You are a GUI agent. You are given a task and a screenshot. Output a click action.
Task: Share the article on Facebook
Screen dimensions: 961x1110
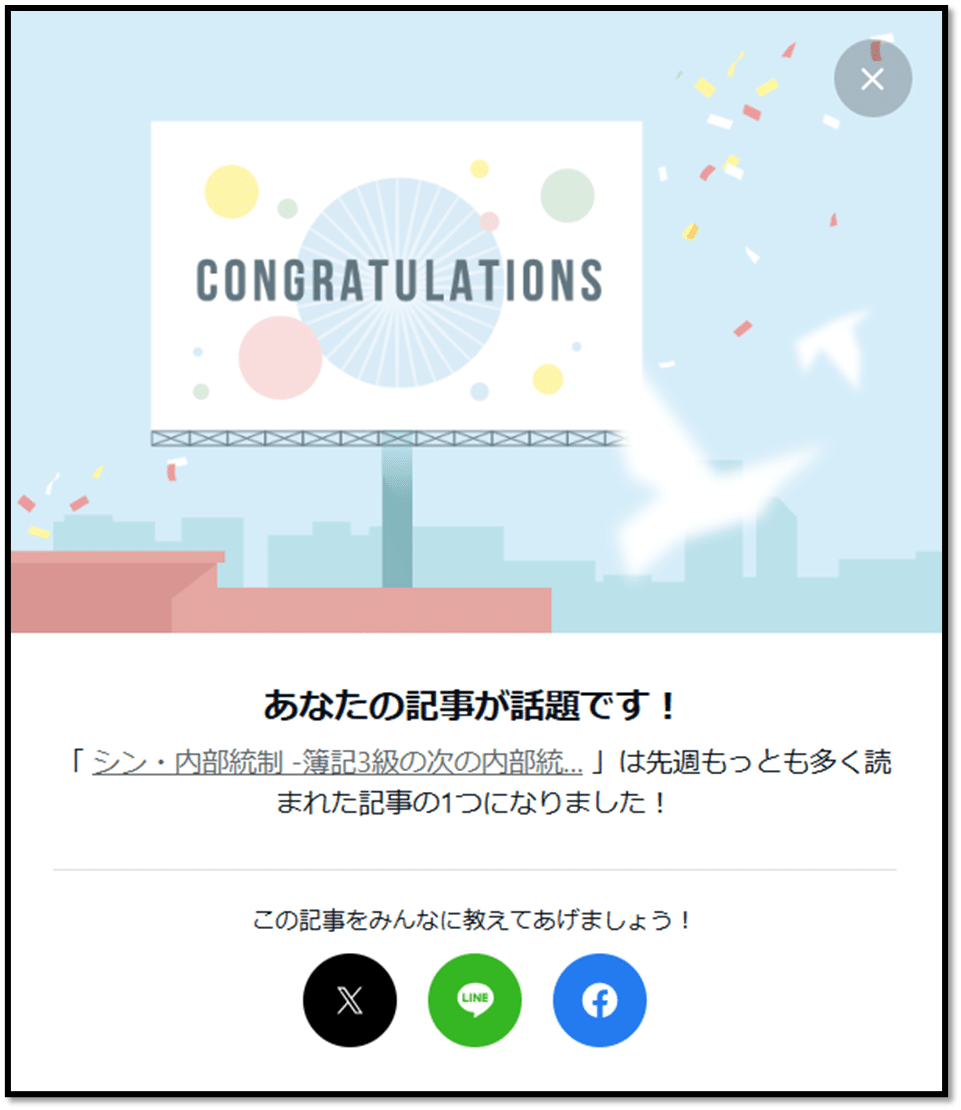tap(600, 1000)
